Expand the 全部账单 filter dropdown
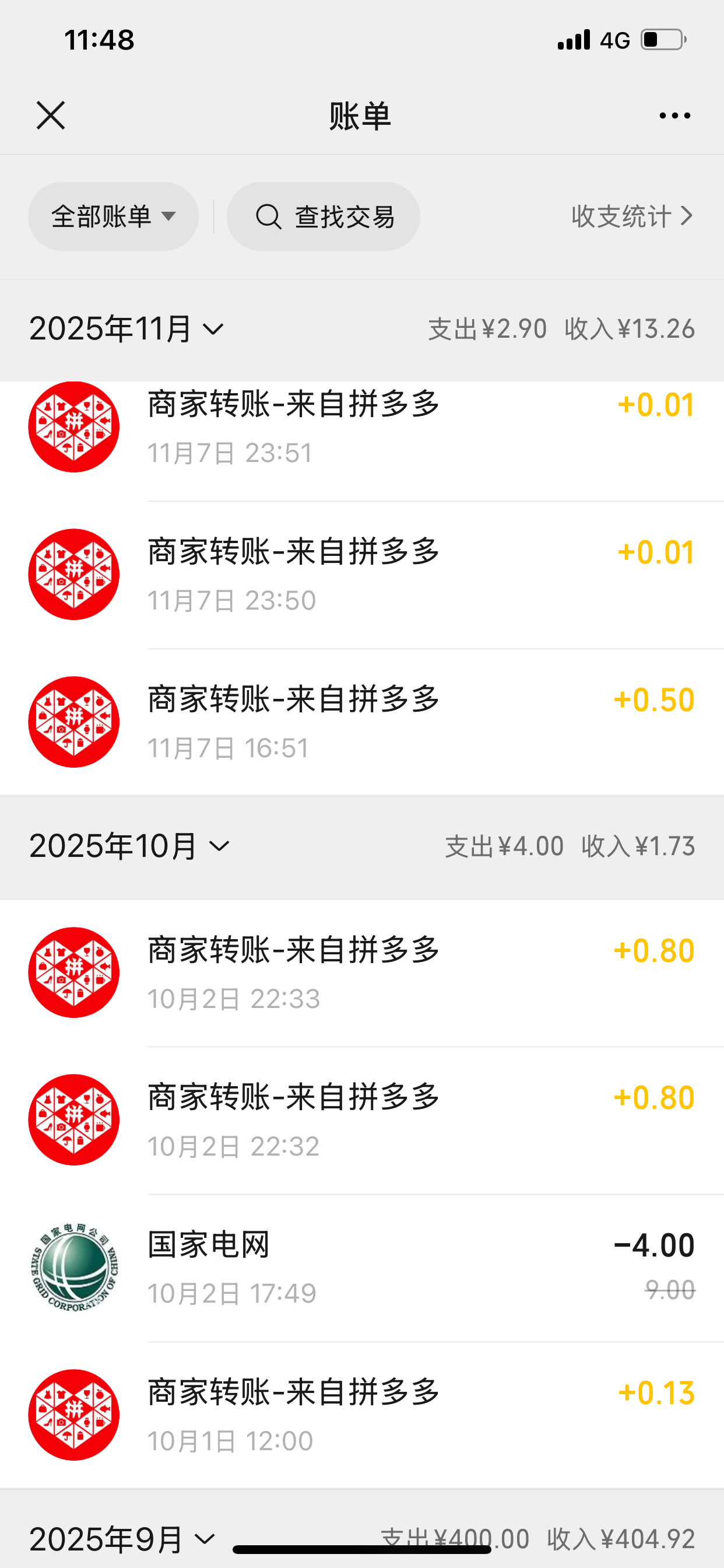Screen dimensions: 724x1568 point(113,216)
